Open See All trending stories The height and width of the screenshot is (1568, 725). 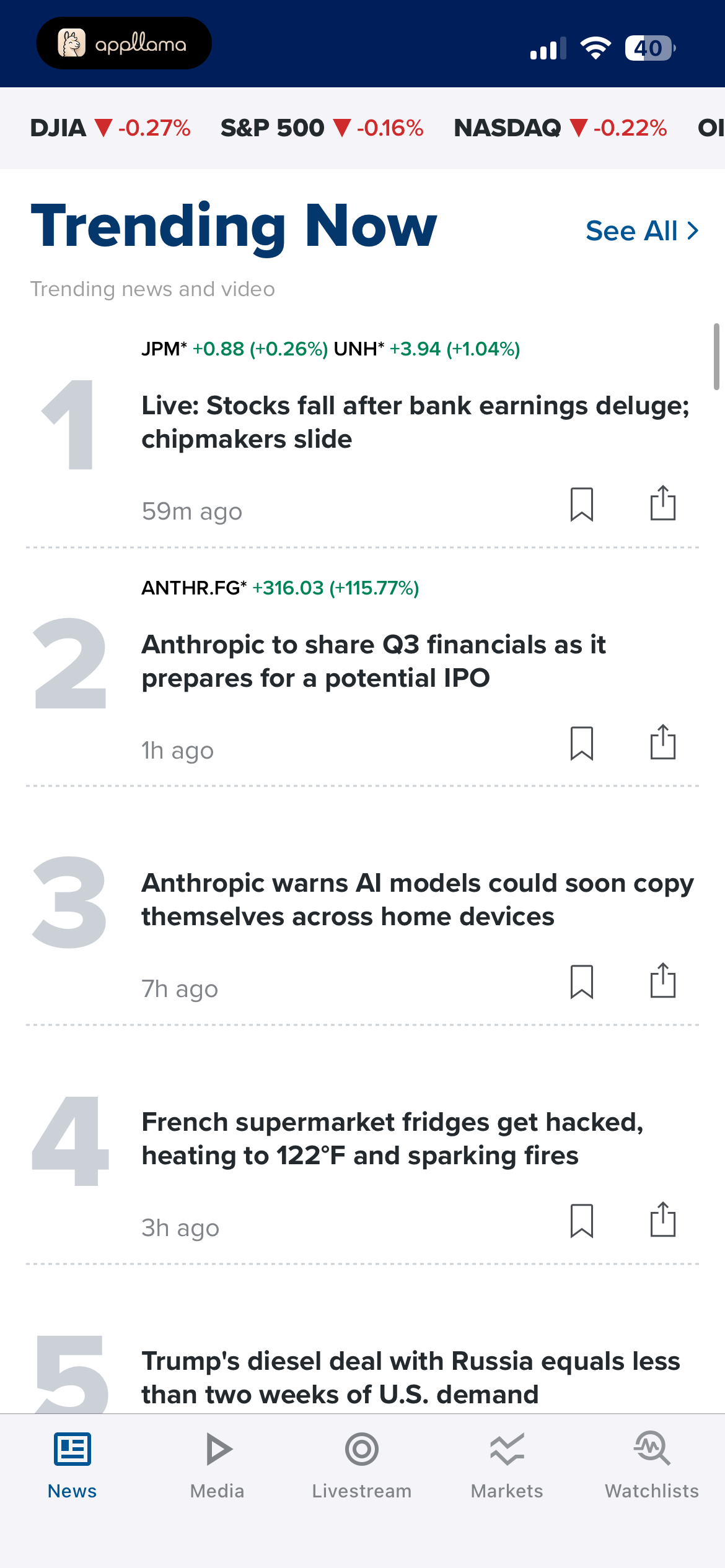click(642, 231)
